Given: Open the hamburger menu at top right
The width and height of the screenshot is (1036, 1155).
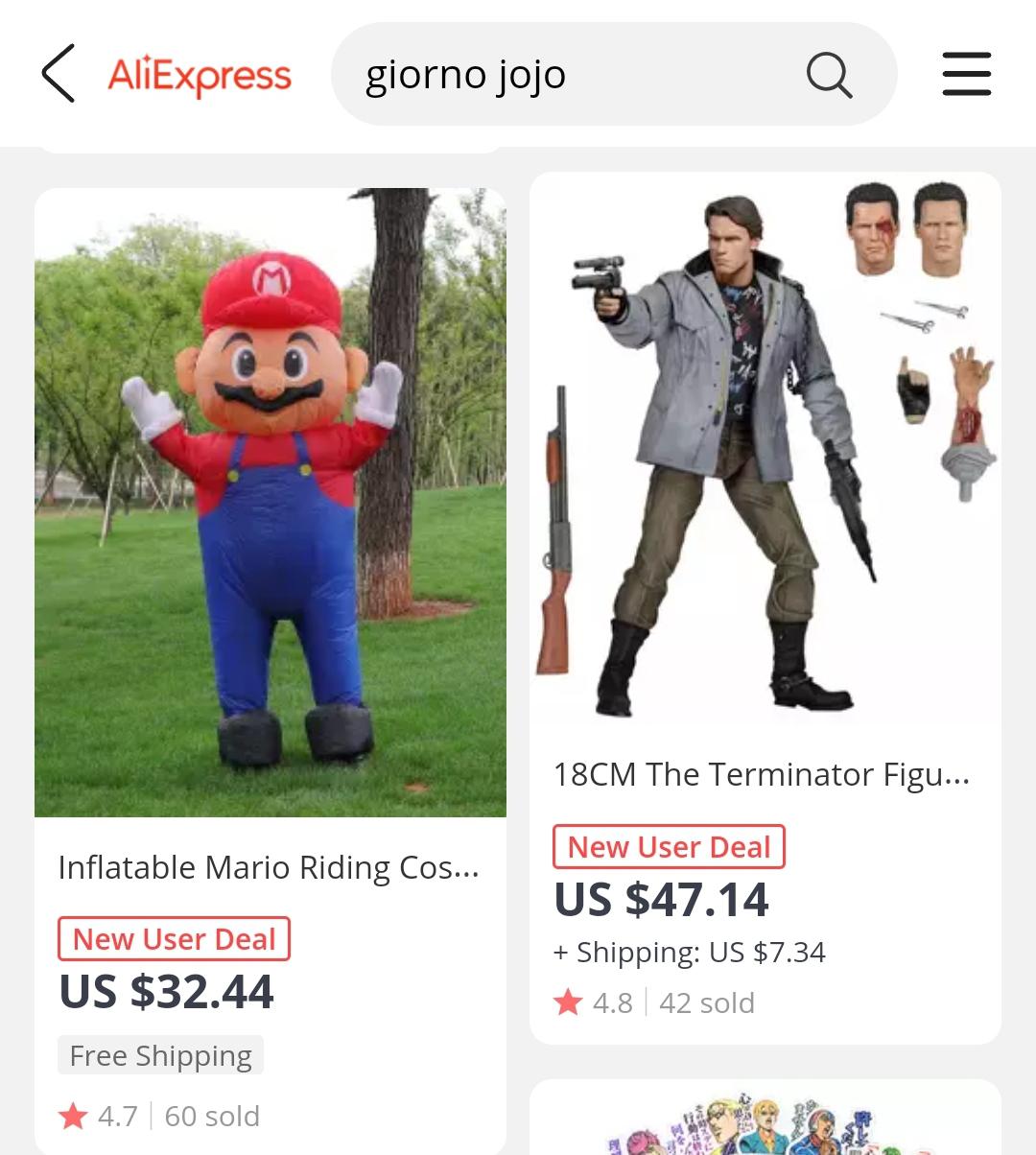Looking at the screenshot, I should pyautogui.click(x=966, y=74).
